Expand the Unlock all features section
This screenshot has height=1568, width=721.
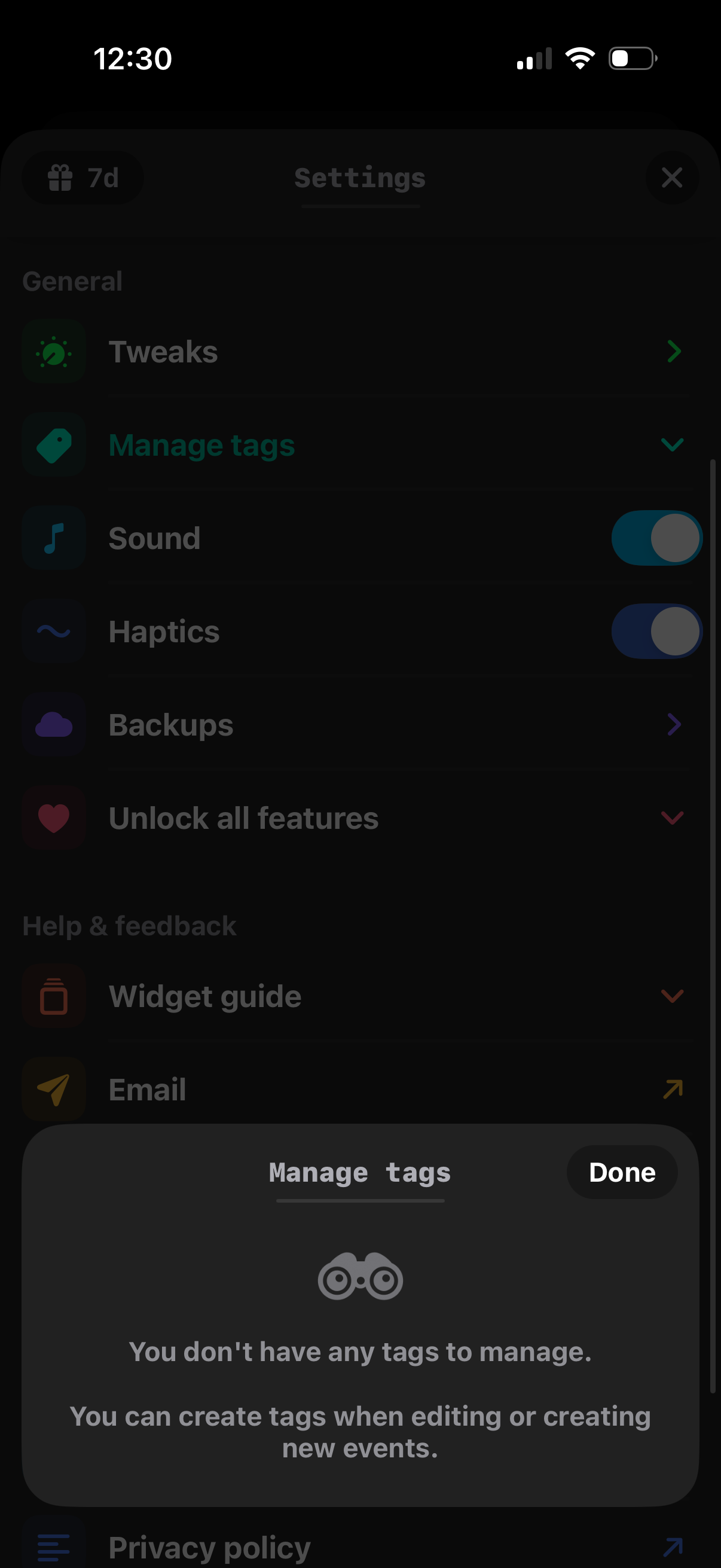click(672, 817)
